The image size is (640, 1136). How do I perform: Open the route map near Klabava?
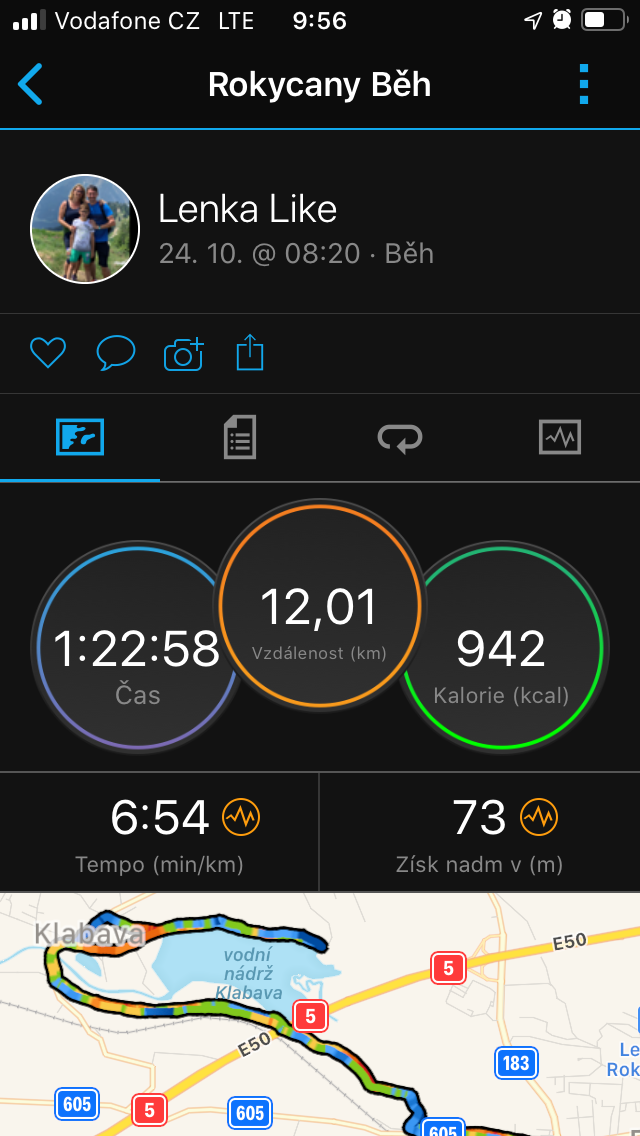[320, 1014]
